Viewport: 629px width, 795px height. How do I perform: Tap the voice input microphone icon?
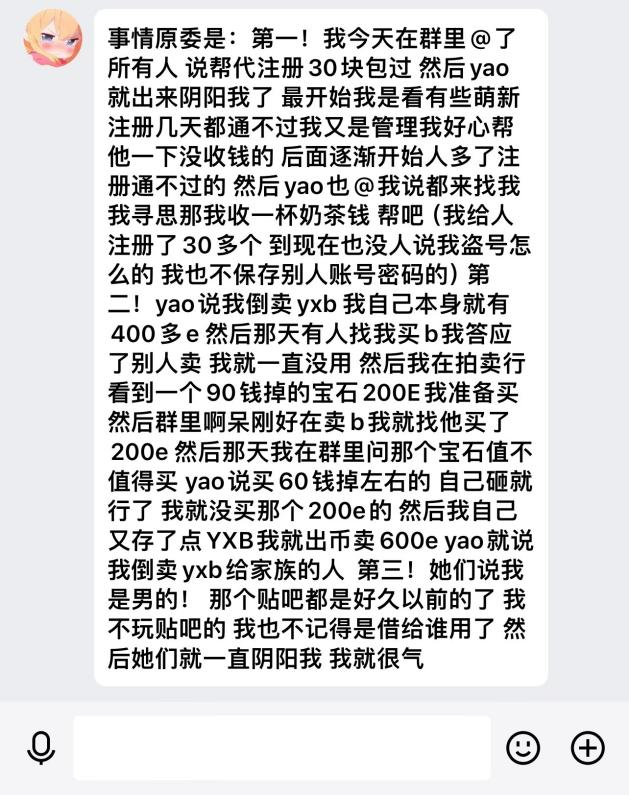click(x=41, y=748)
